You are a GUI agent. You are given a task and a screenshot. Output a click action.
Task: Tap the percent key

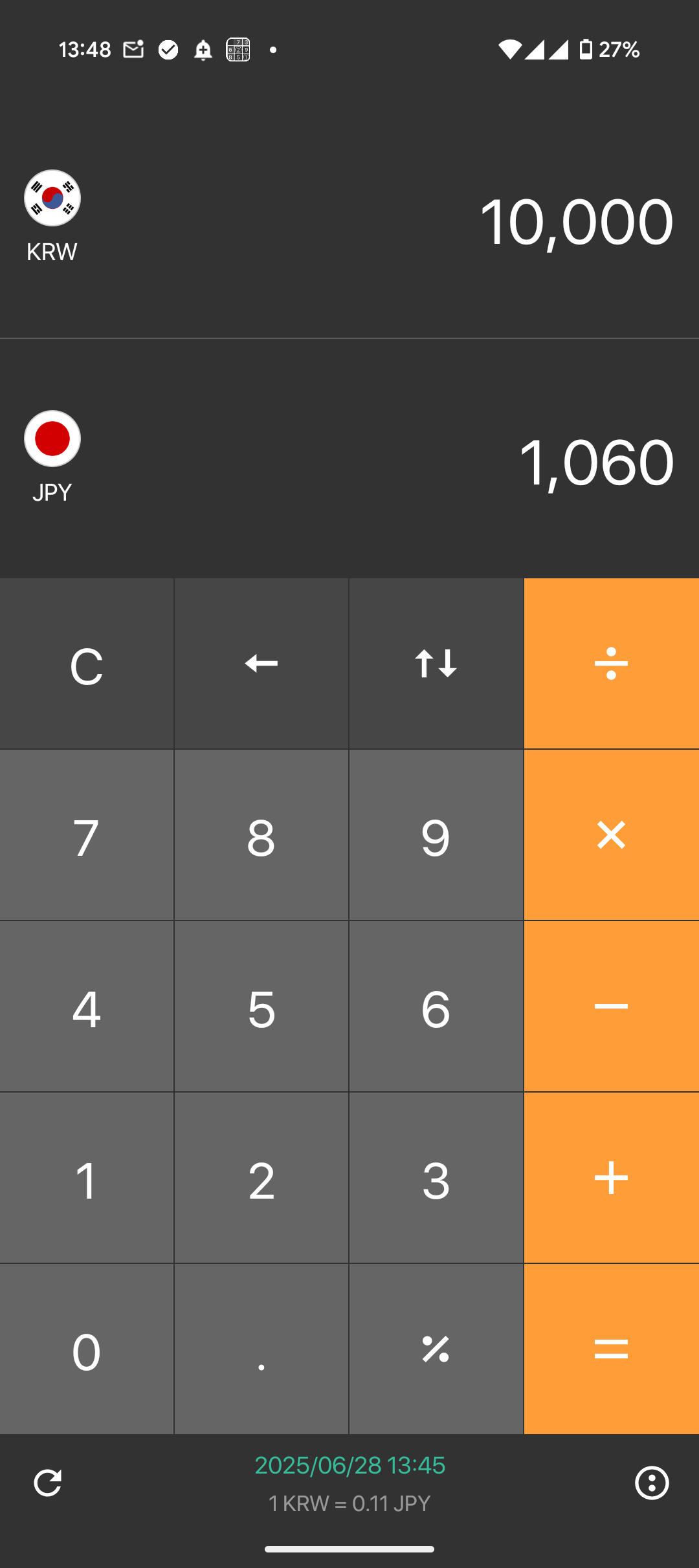[436, 1349]
